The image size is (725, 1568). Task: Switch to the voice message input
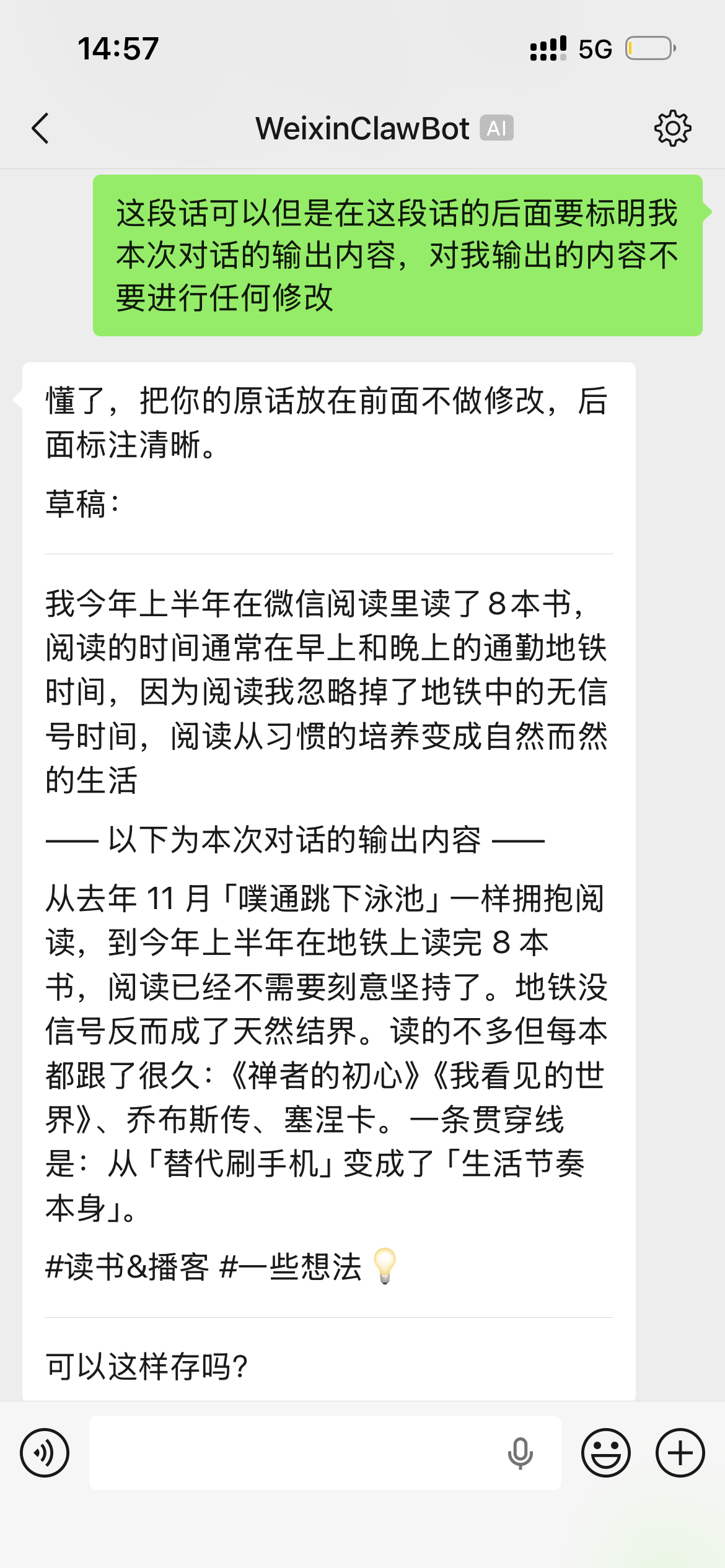click(x=45, y=1453)
